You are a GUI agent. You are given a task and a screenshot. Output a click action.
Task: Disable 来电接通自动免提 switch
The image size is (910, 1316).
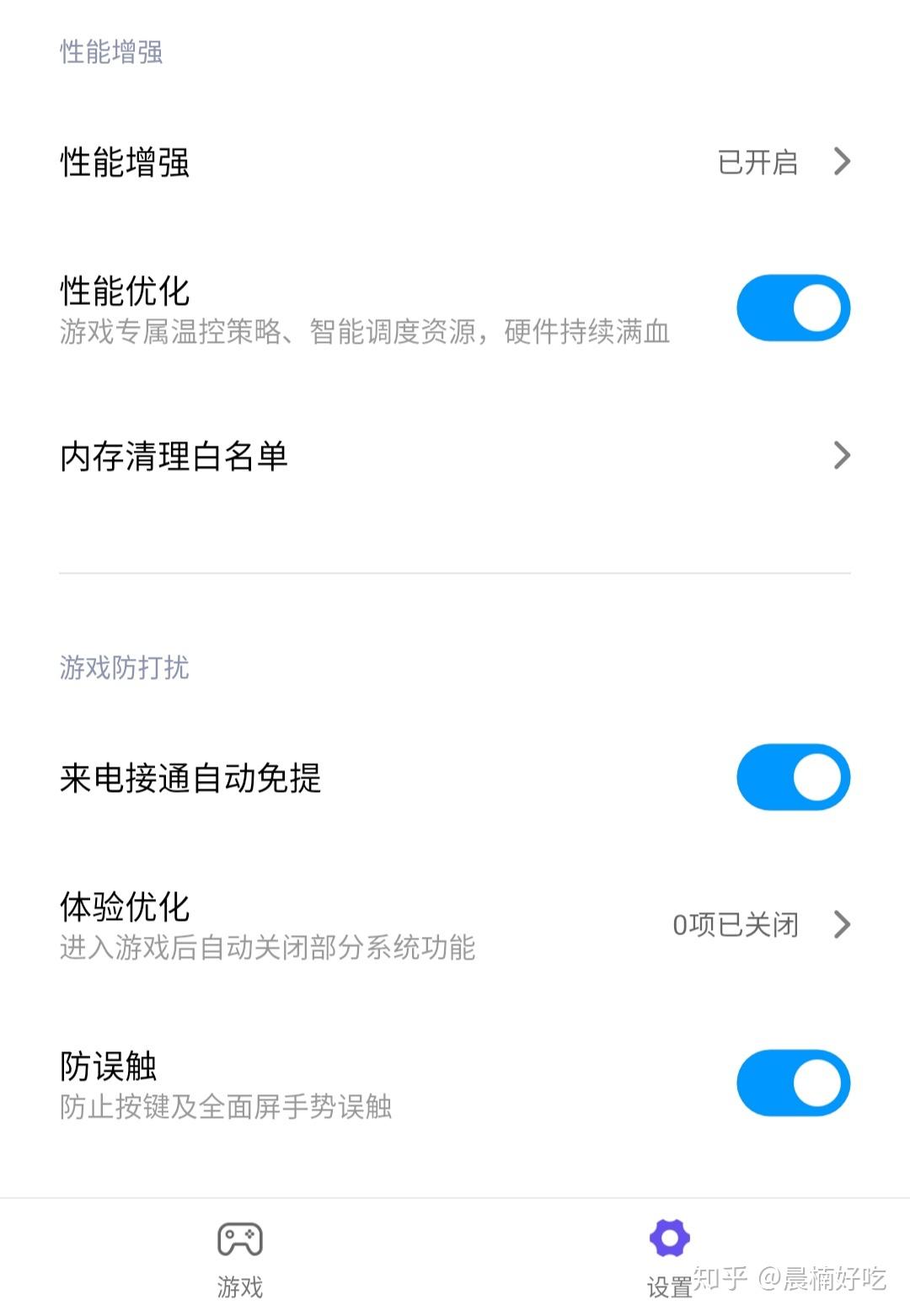pos(793,777)
